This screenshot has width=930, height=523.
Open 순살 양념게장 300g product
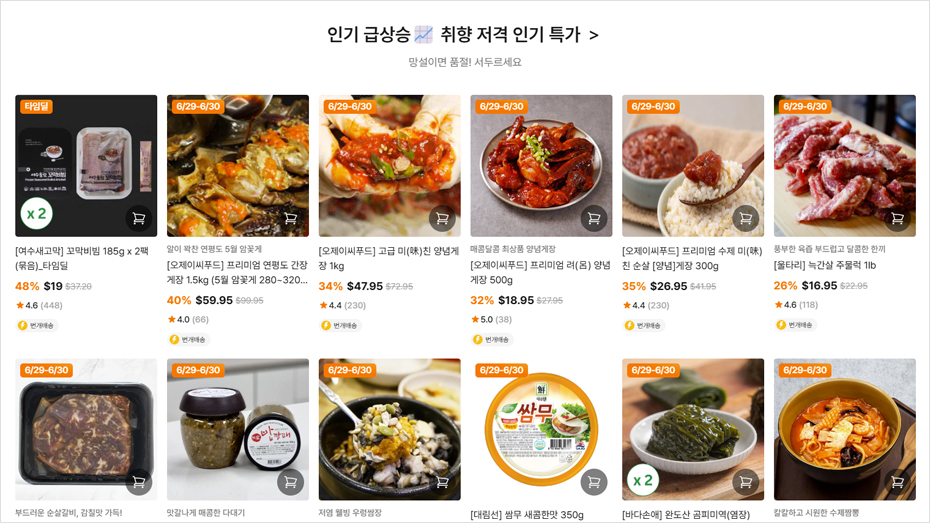[x=692, y=165]
